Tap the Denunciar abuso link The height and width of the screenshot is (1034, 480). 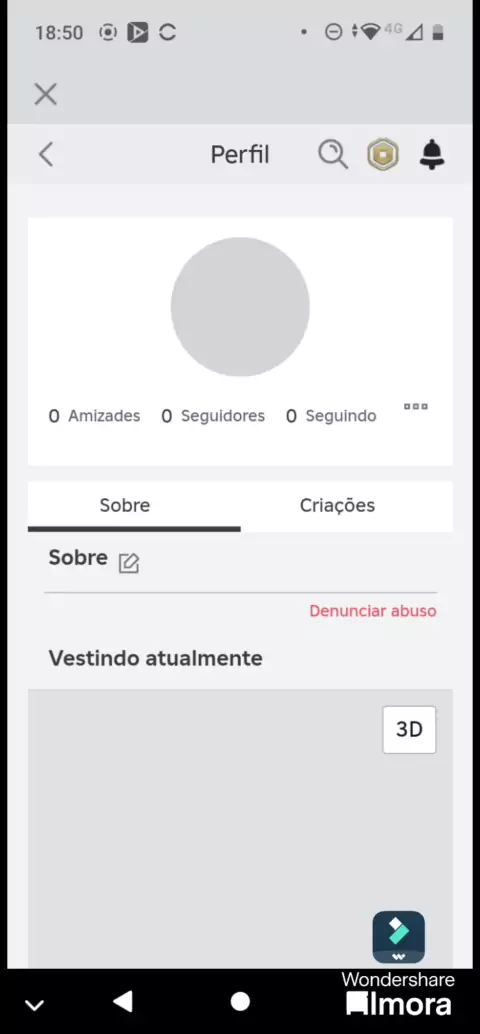tap(373, 611)
